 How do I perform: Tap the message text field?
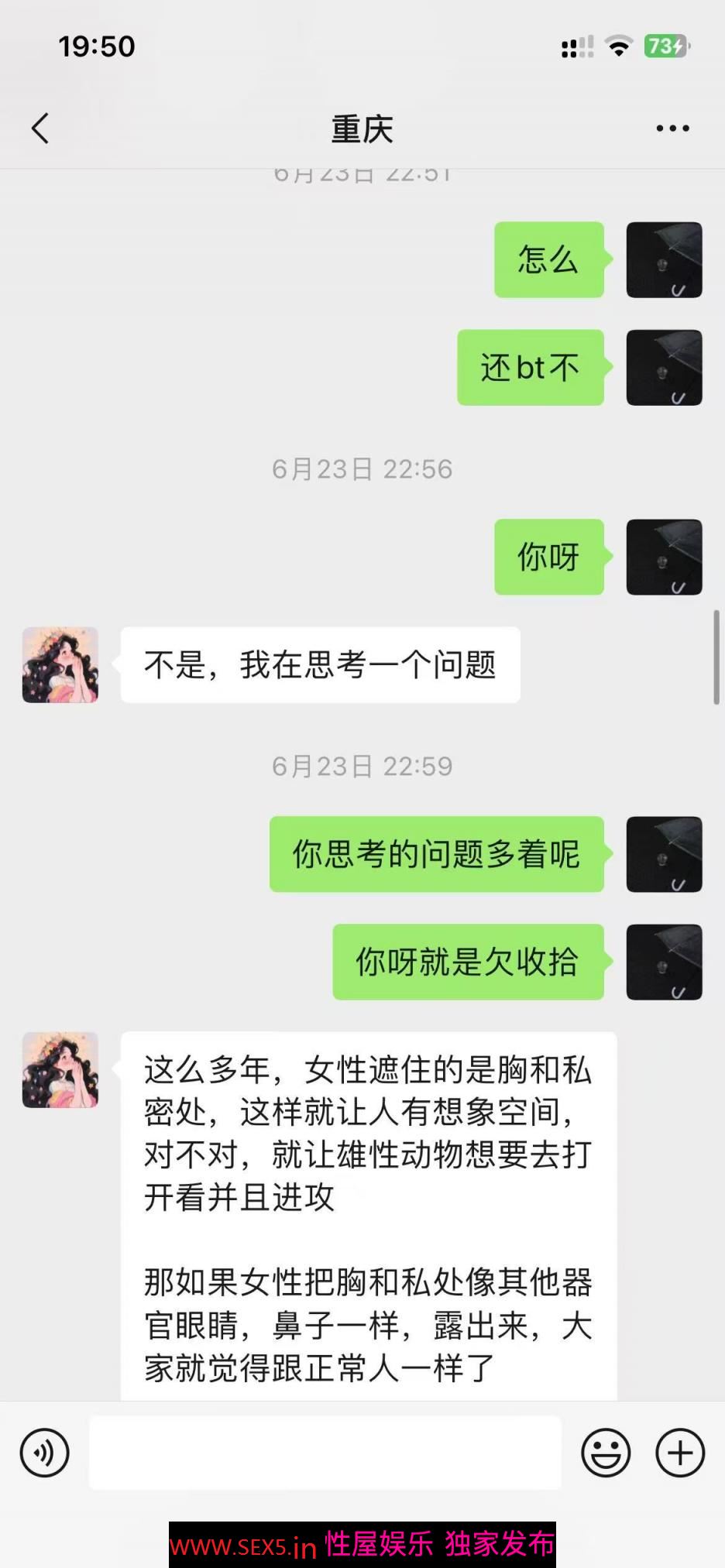[x=325, y=1453]
